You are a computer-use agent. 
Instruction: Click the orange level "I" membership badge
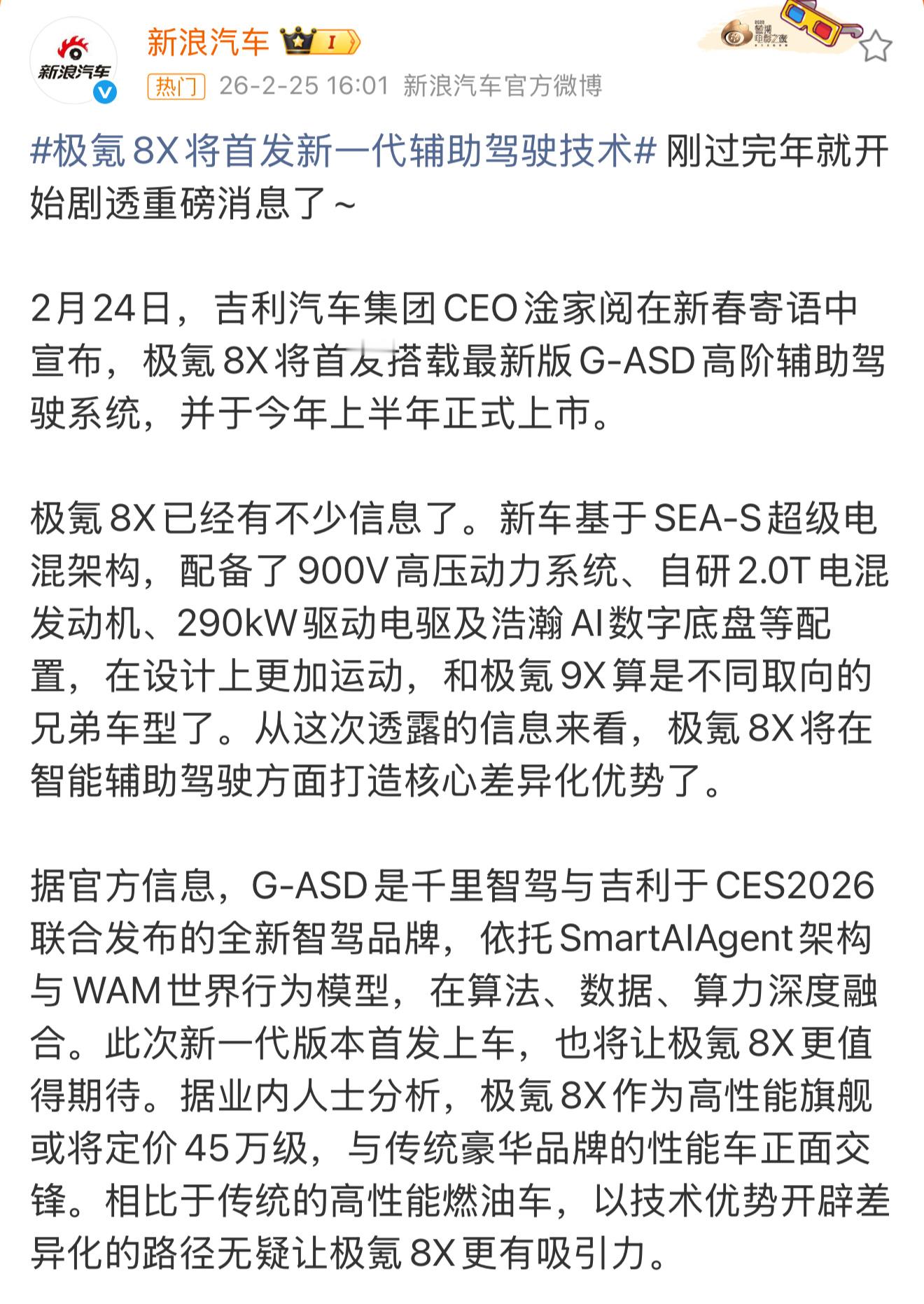click(x=331, y=41)
